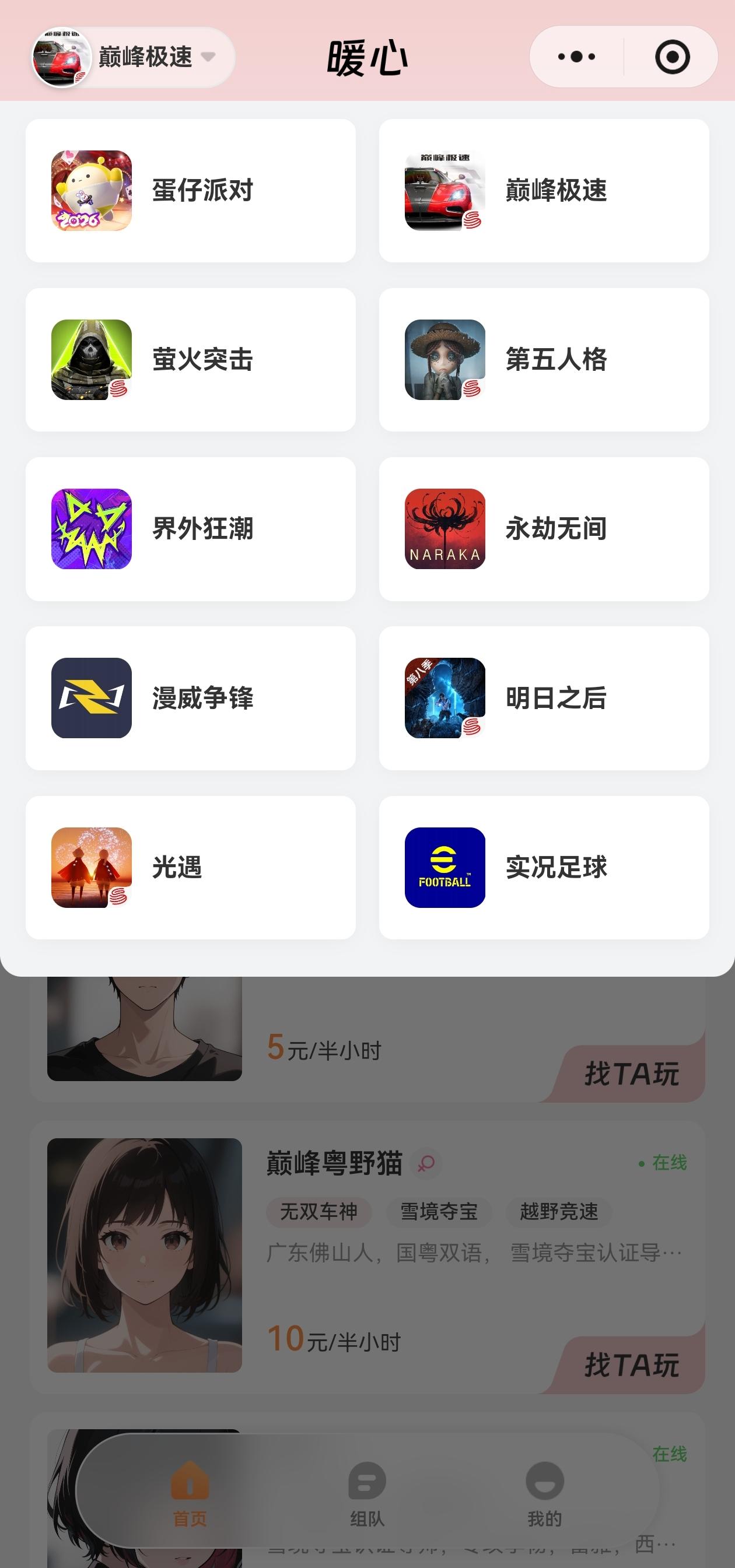Select the 漫威争锋 card
The height and width of the screenshot is (1568, 735).
pyautogui.click(x=190, y=698)
